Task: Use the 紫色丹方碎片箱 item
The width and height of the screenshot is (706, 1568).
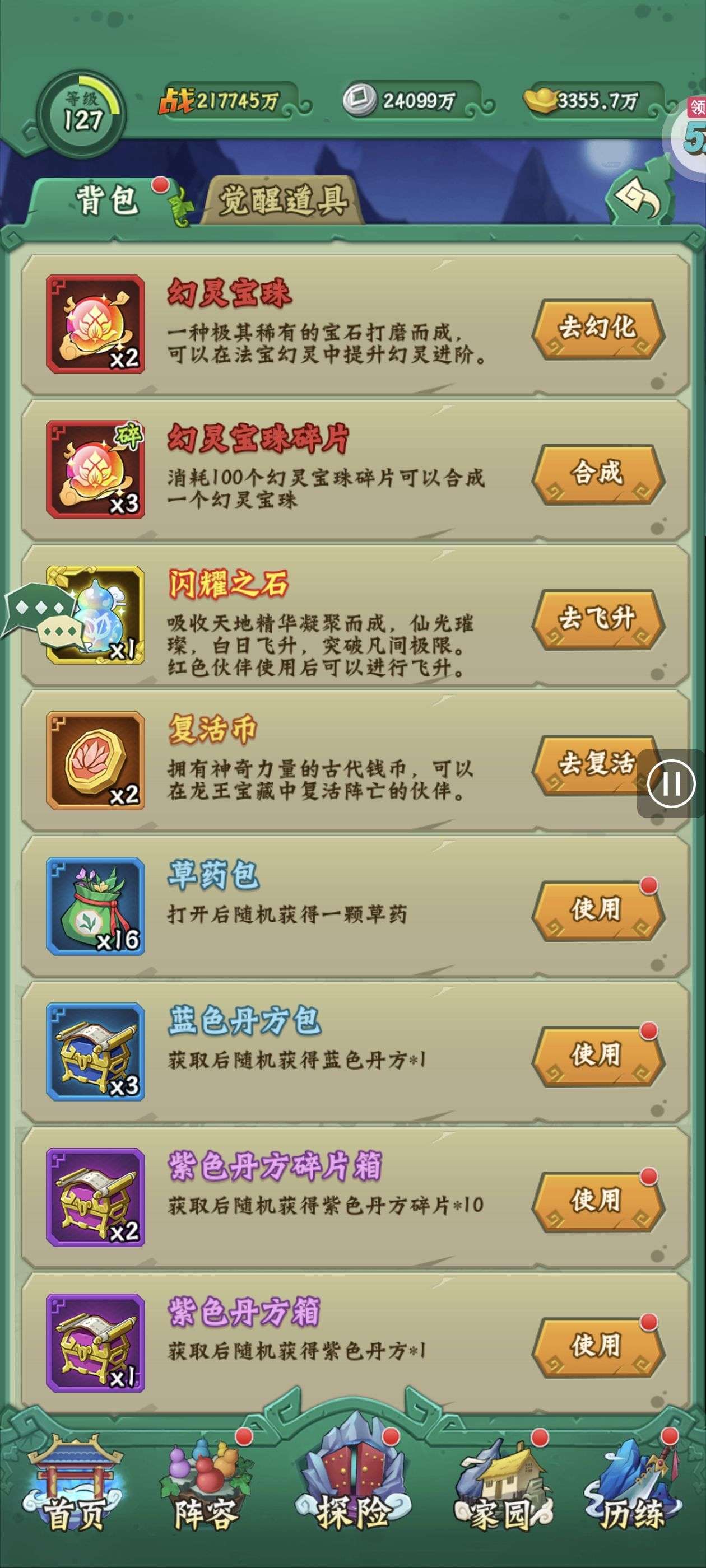Action: pos(597,1201)
